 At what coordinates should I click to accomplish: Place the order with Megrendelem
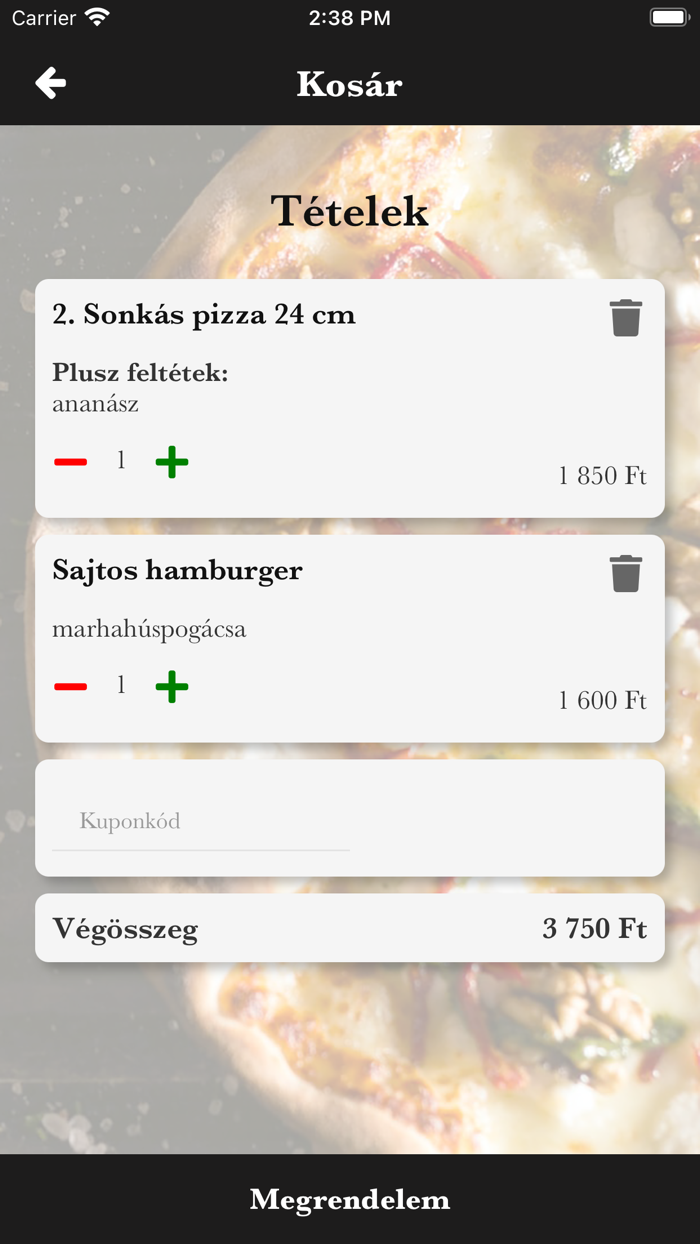[x=350, y=1199]
